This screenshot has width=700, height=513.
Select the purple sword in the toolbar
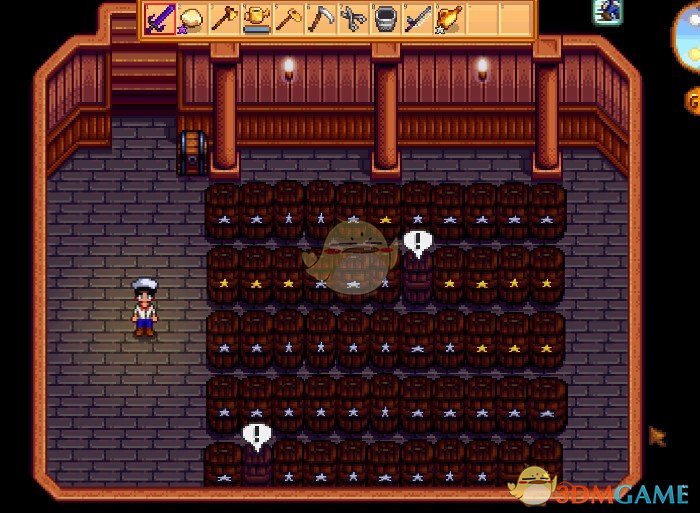tap(159, 18)
